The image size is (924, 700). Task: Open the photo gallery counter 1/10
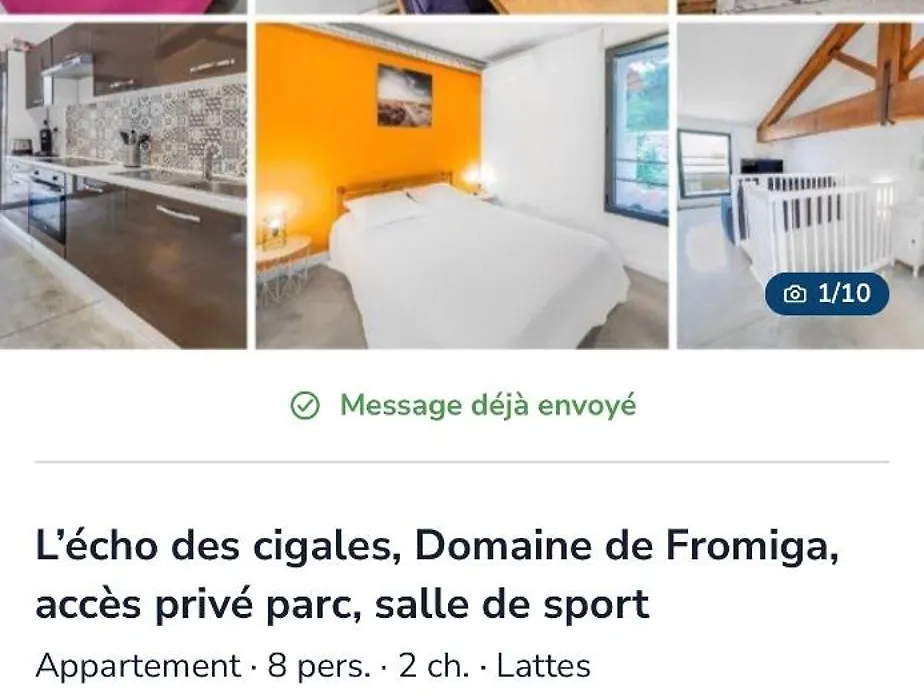pos(827,293)
